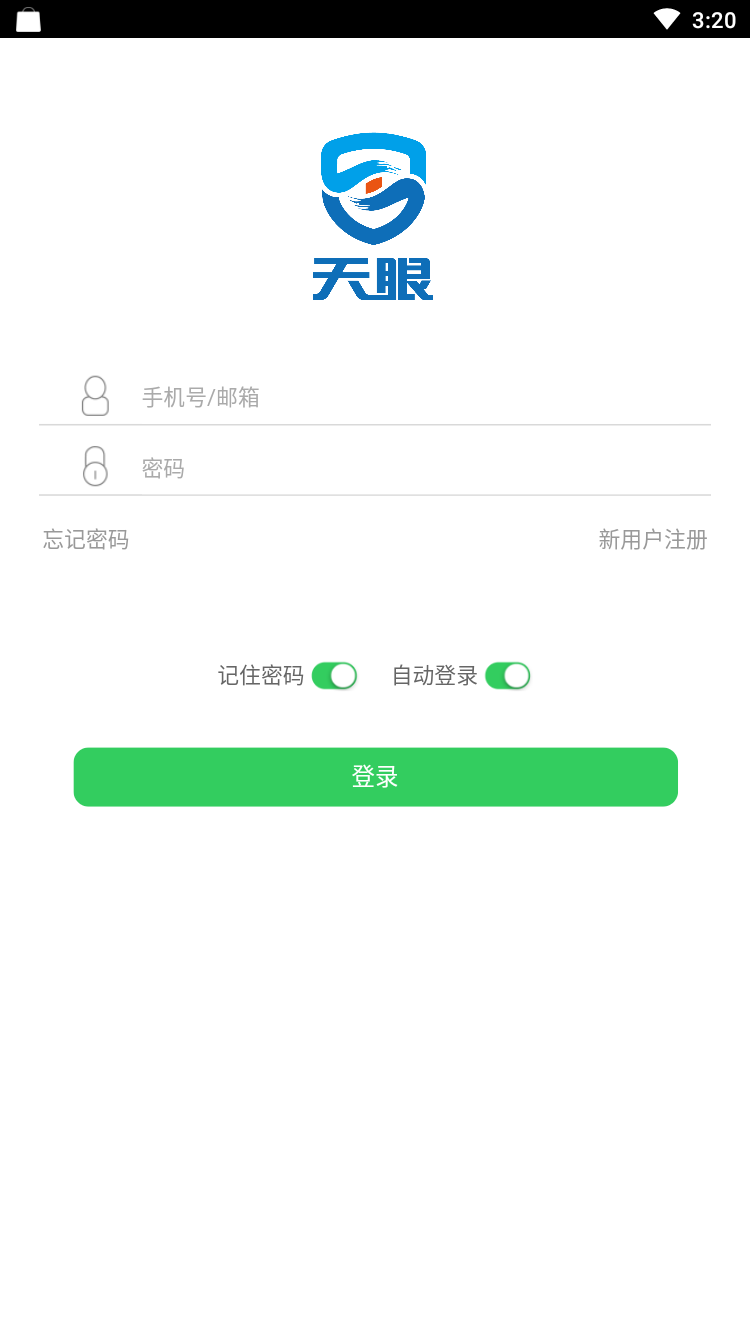Click the person icon beside the username field
750x1334 pixels.
(95, 397)
